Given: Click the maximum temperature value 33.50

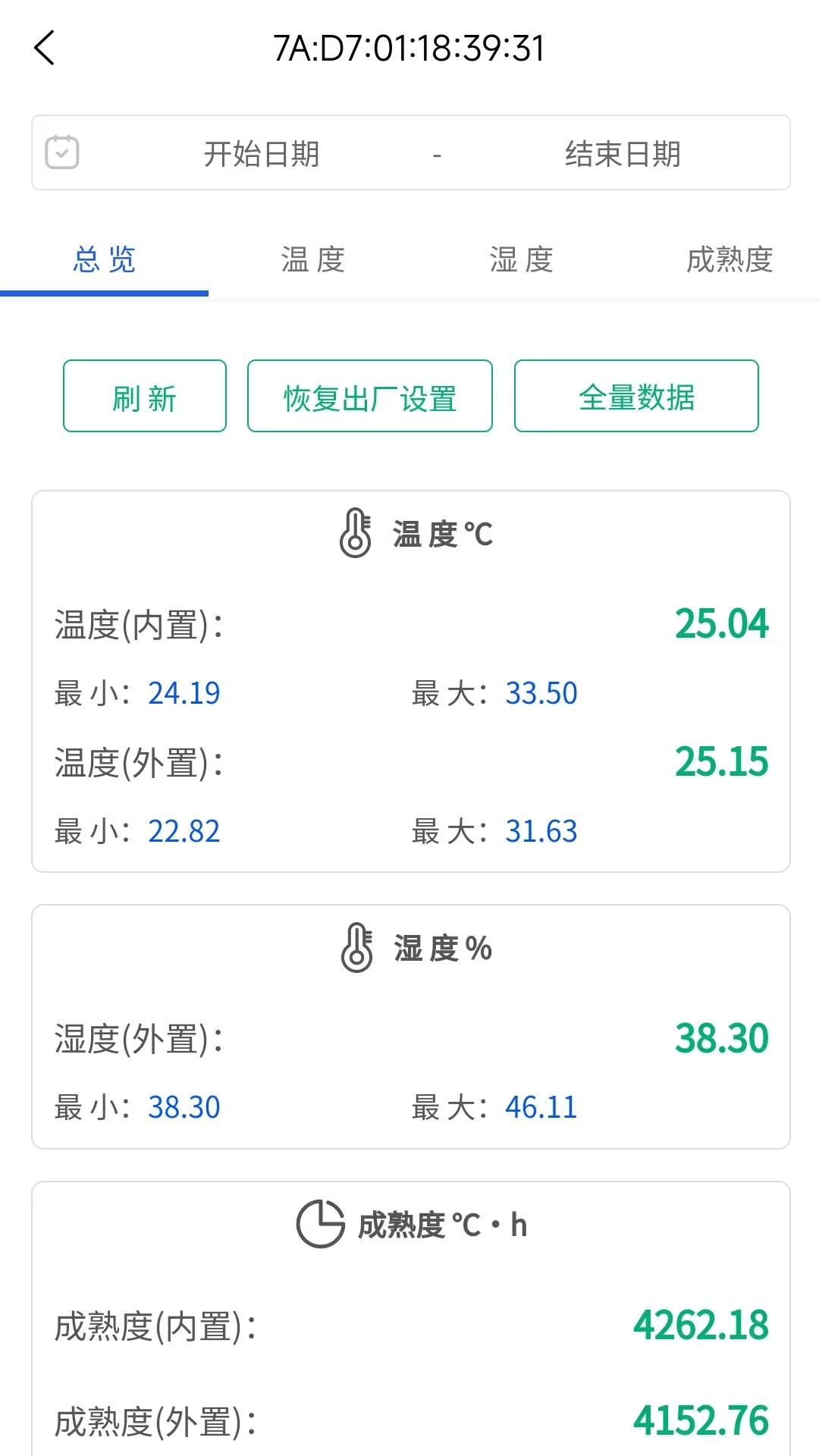Looking at the screenshot, I should 541,692.
